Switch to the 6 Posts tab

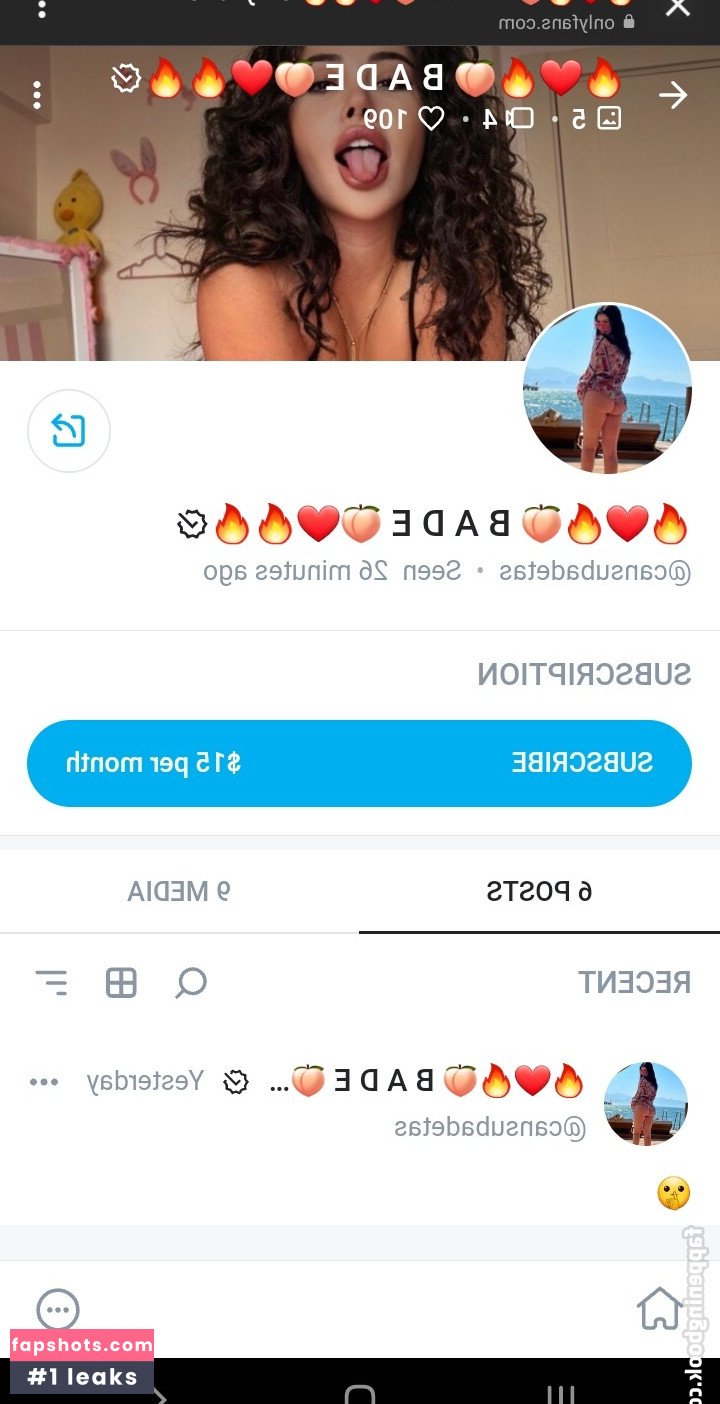point(539,891)
